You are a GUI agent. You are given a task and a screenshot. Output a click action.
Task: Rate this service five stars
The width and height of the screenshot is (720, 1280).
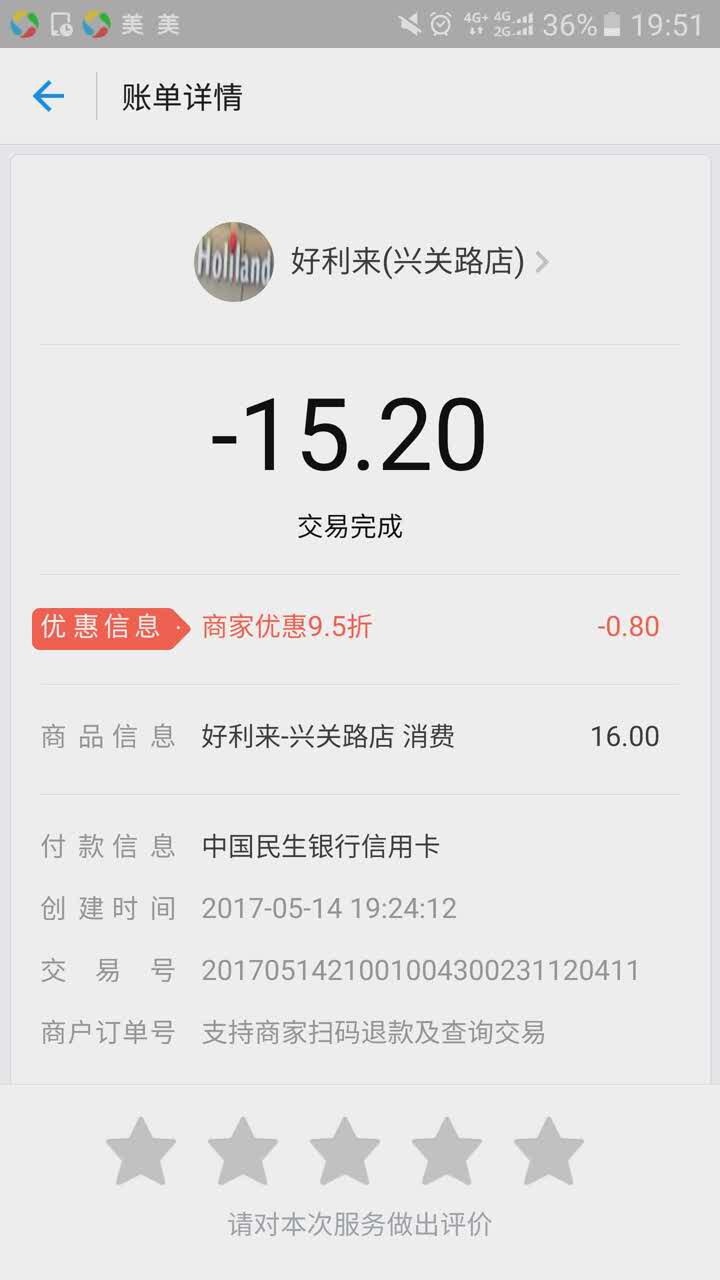tap(549, 1152)
